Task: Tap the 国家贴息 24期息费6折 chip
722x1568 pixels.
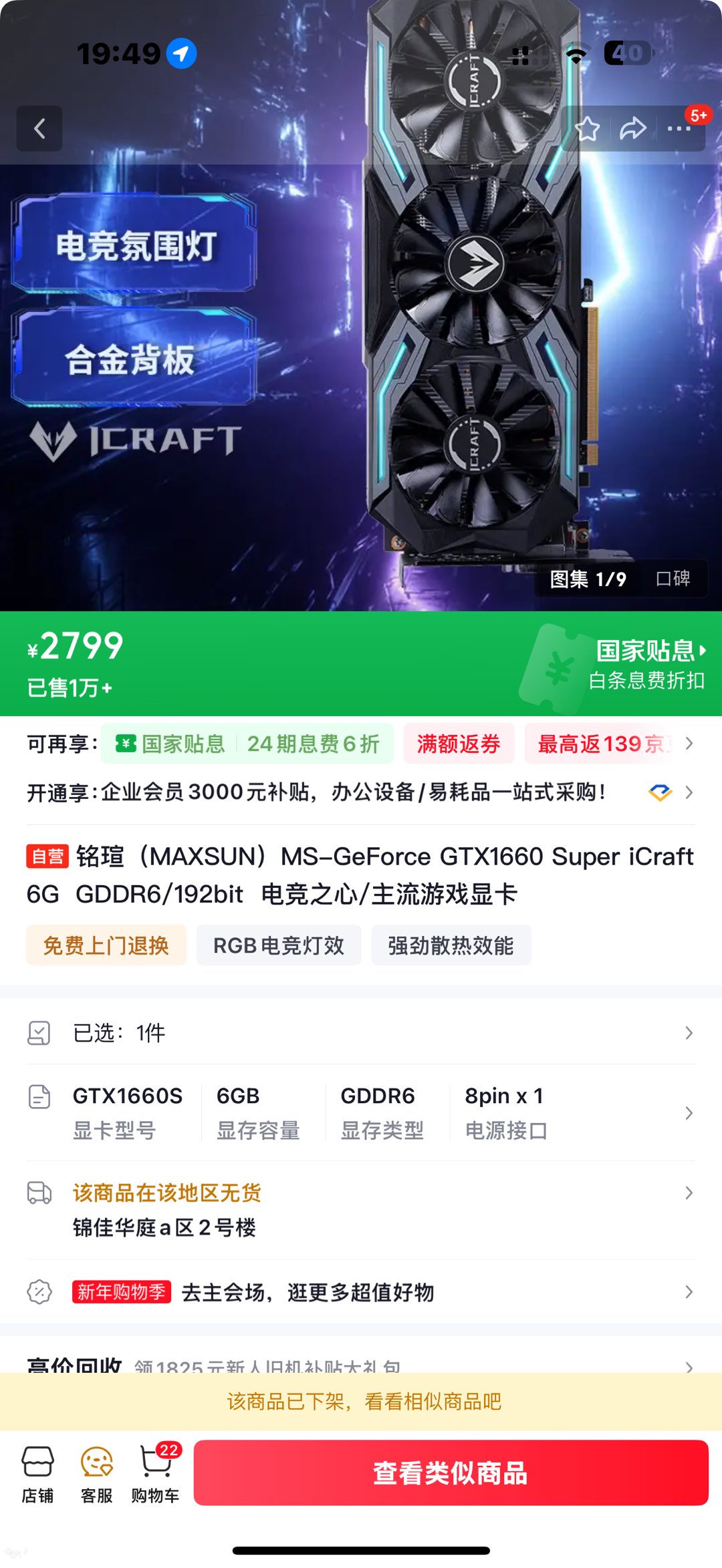Action: click(x=247, y=744)
